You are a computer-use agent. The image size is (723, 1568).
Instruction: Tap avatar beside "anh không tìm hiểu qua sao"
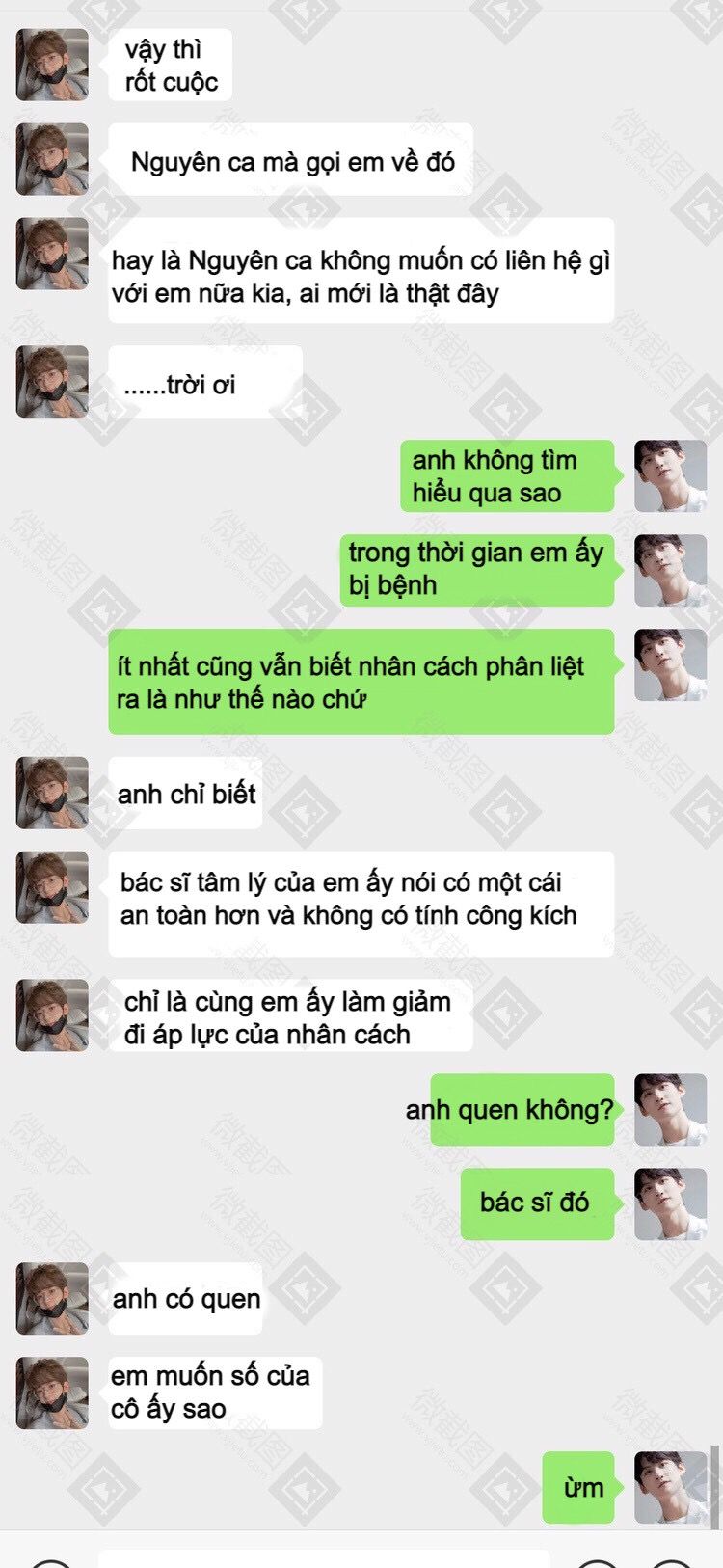click(x=671, y=475)
